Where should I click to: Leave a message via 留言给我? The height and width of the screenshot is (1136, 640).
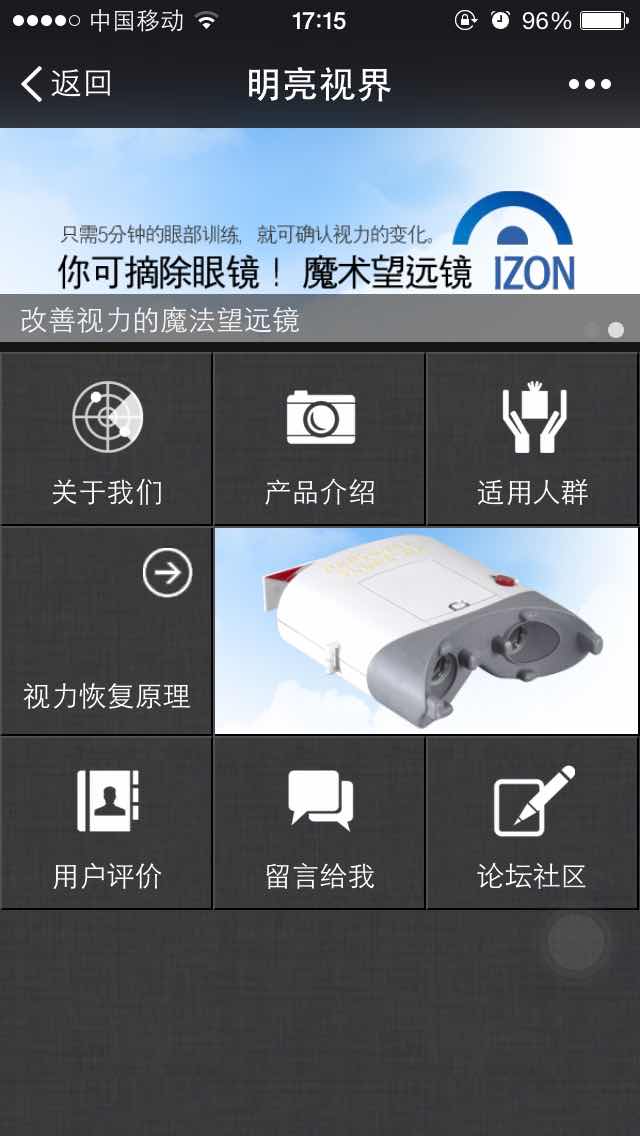coord(320,823)
